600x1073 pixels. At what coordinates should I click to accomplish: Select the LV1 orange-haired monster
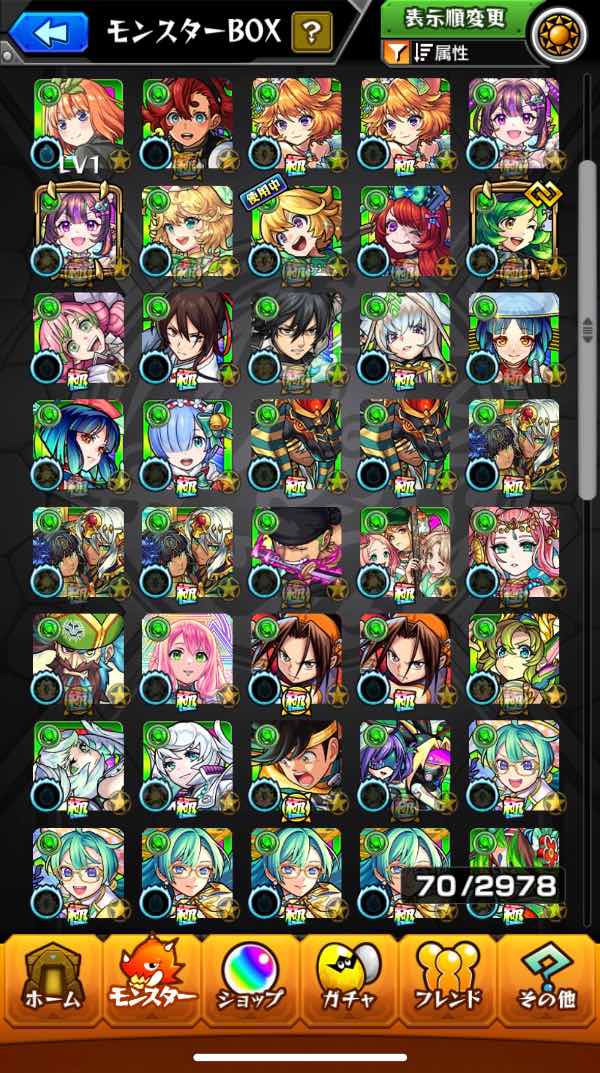[78, 124]
